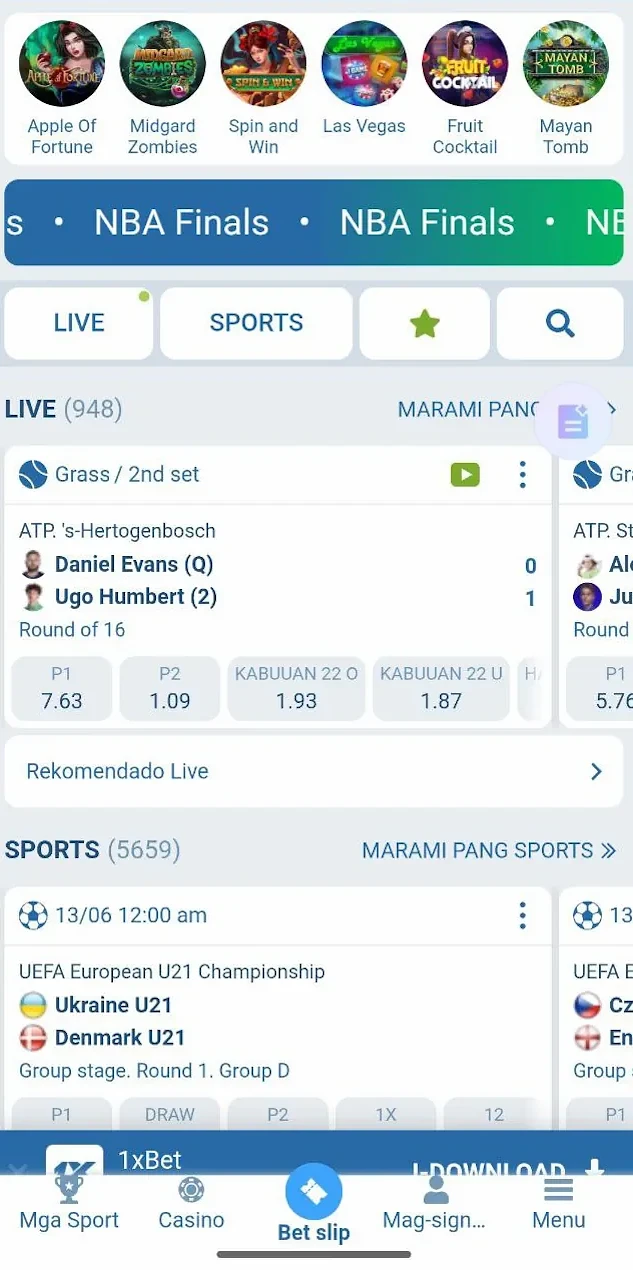Select P2 odds 1.09
The image size is (633, 1270).
tap(170, 688)
